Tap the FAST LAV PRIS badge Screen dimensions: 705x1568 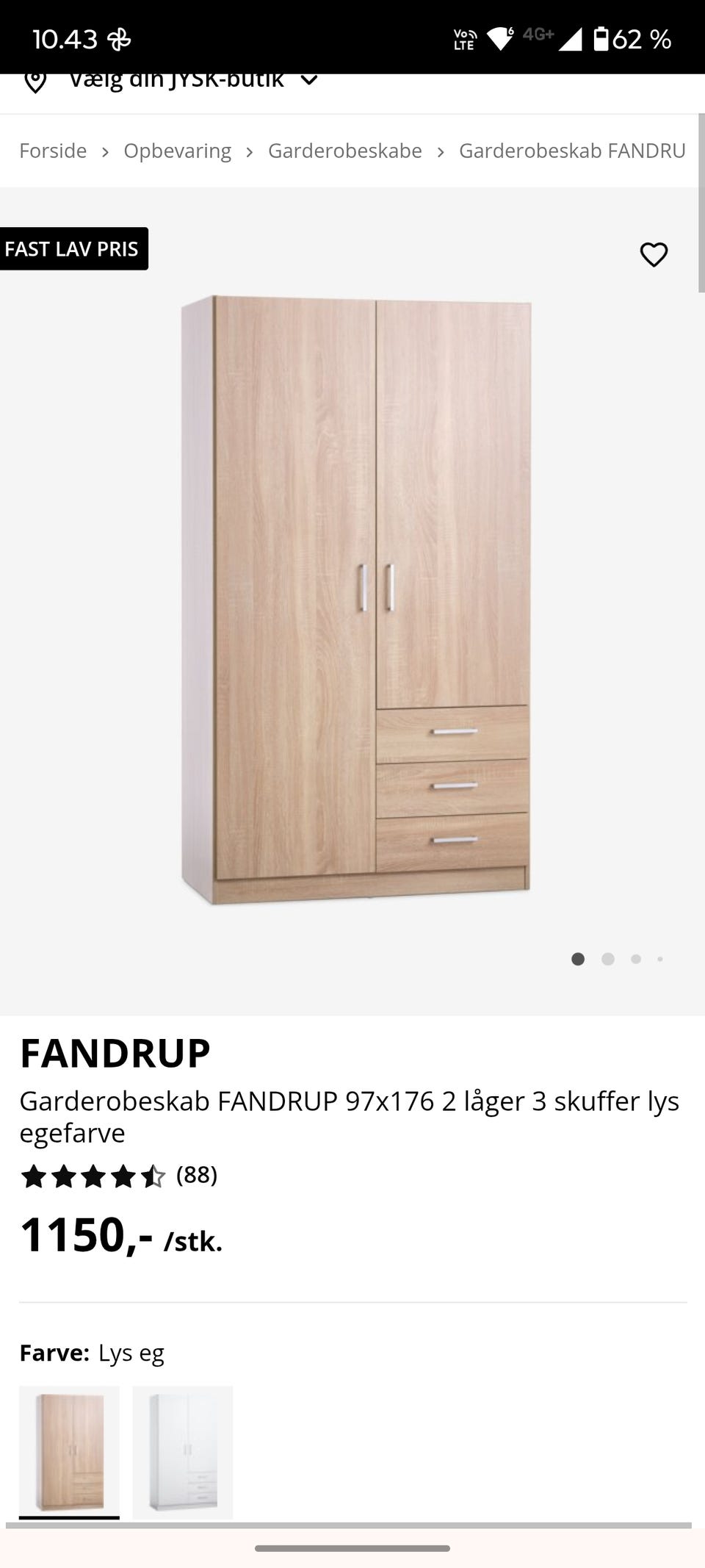(73, 248)
